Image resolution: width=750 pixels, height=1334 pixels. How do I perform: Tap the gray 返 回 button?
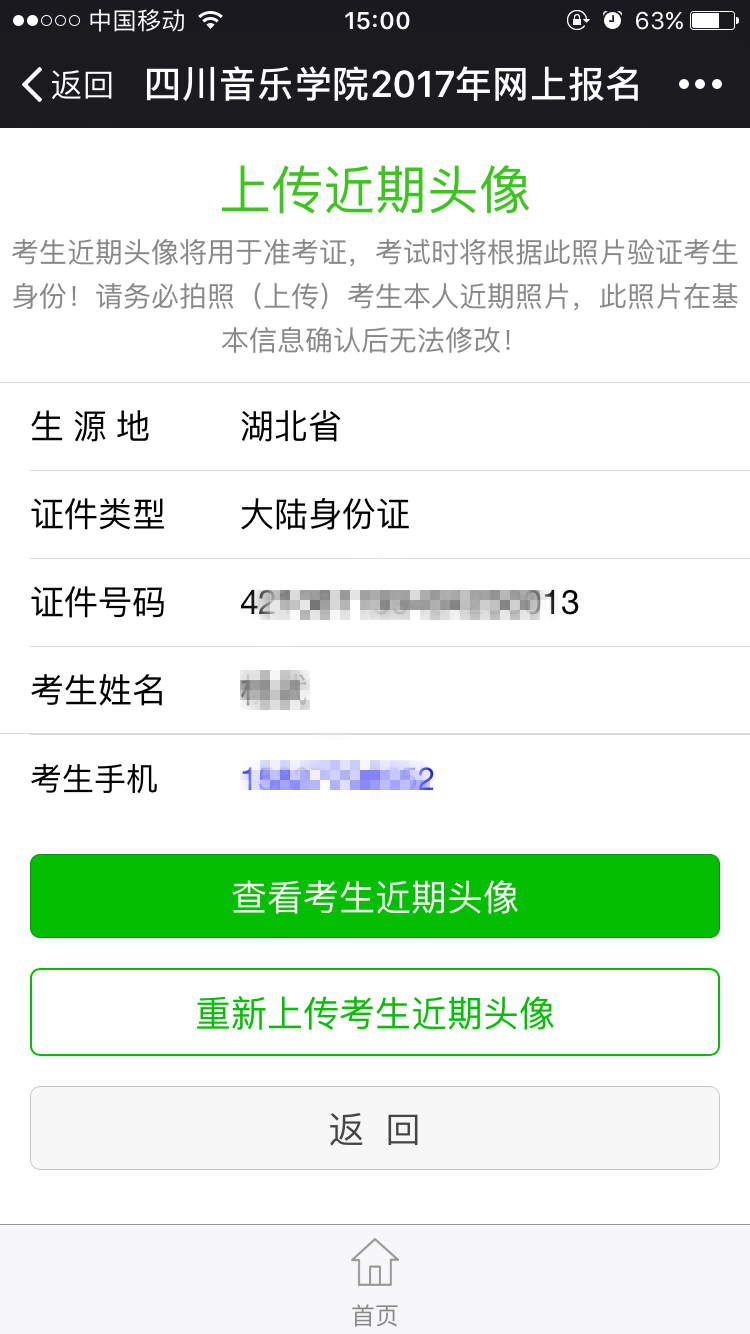click(375, 1128)
